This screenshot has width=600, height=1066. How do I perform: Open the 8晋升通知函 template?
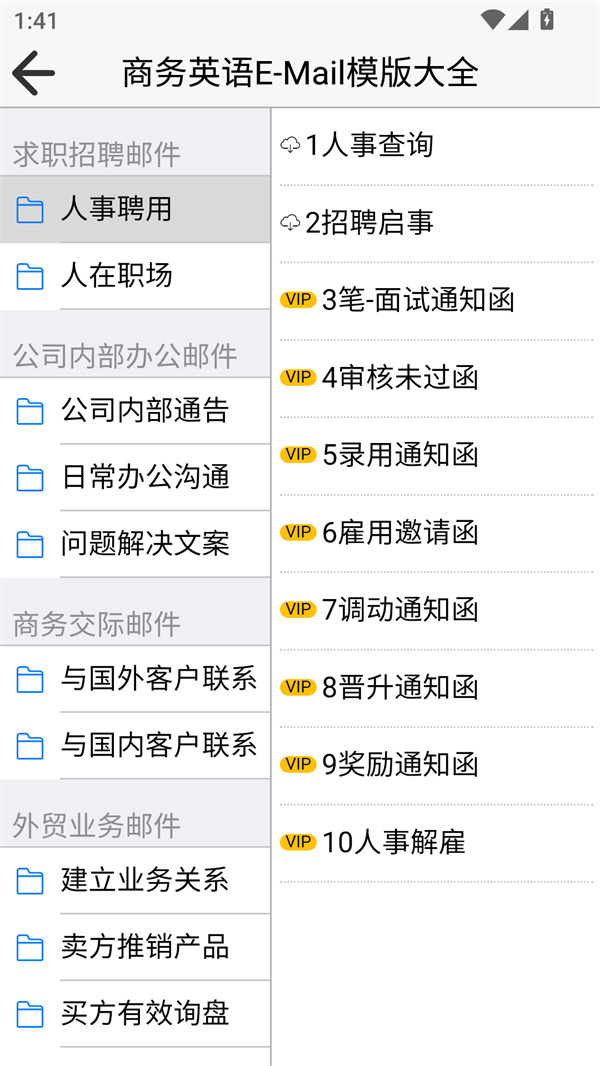(400, 688)
